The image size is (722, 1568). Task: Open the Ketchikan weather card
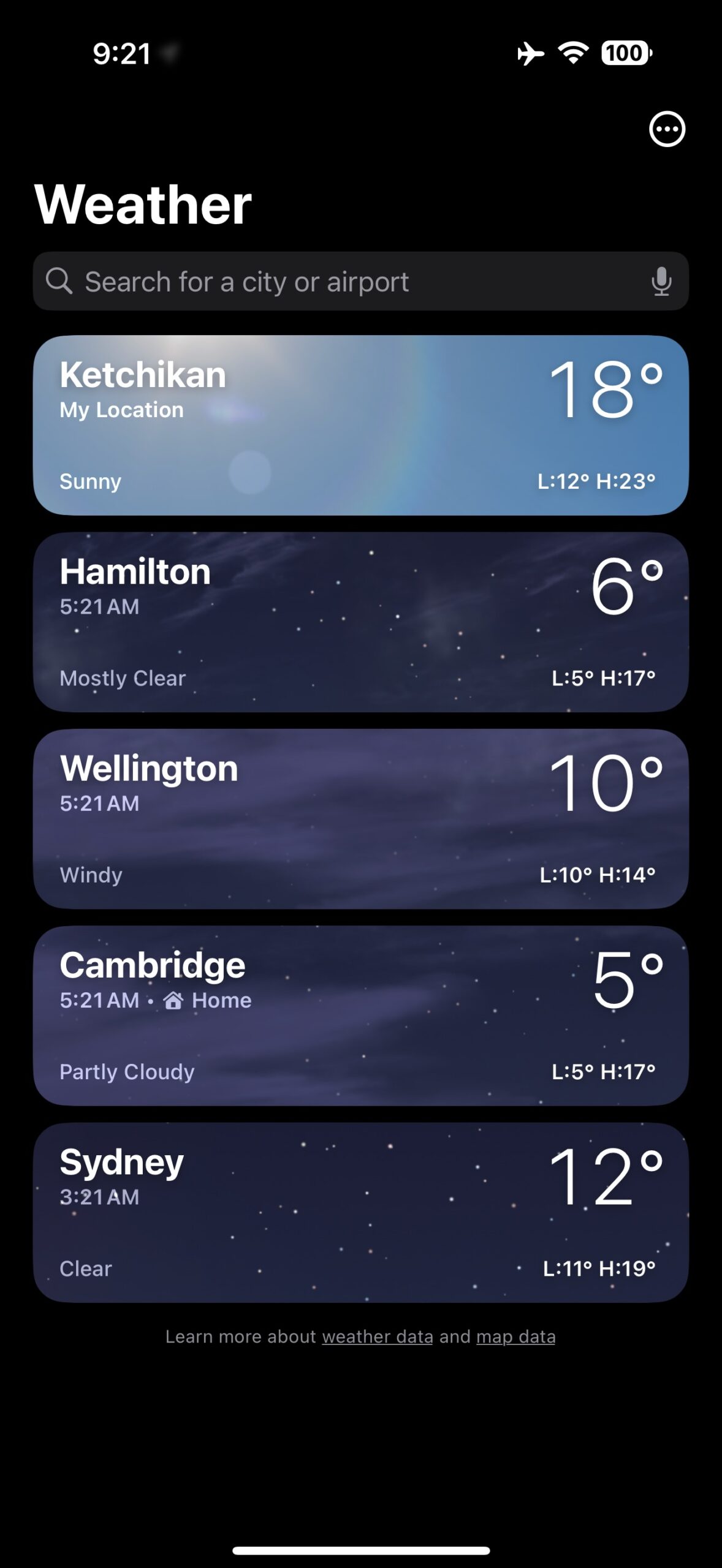click(360, 425)
